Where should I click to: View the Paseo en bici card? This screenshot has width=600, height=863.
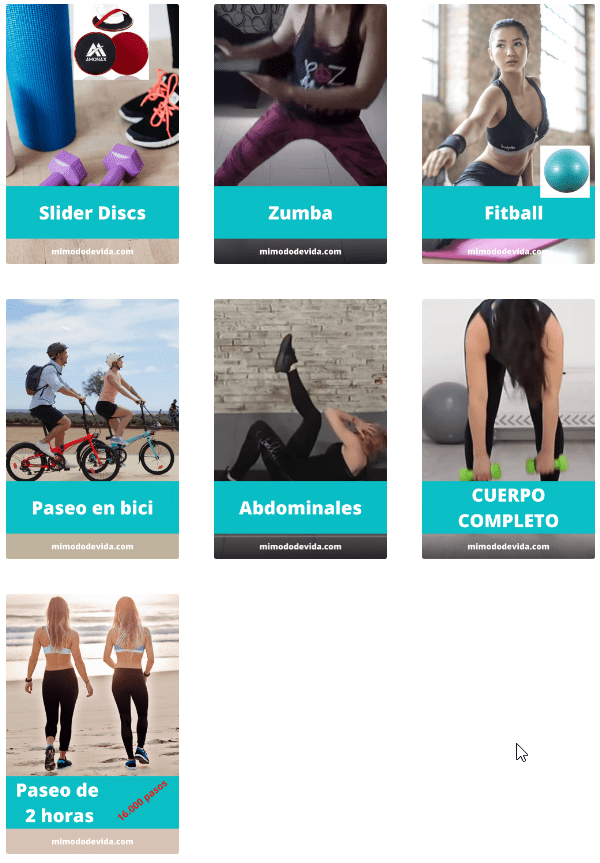point(92,429)
